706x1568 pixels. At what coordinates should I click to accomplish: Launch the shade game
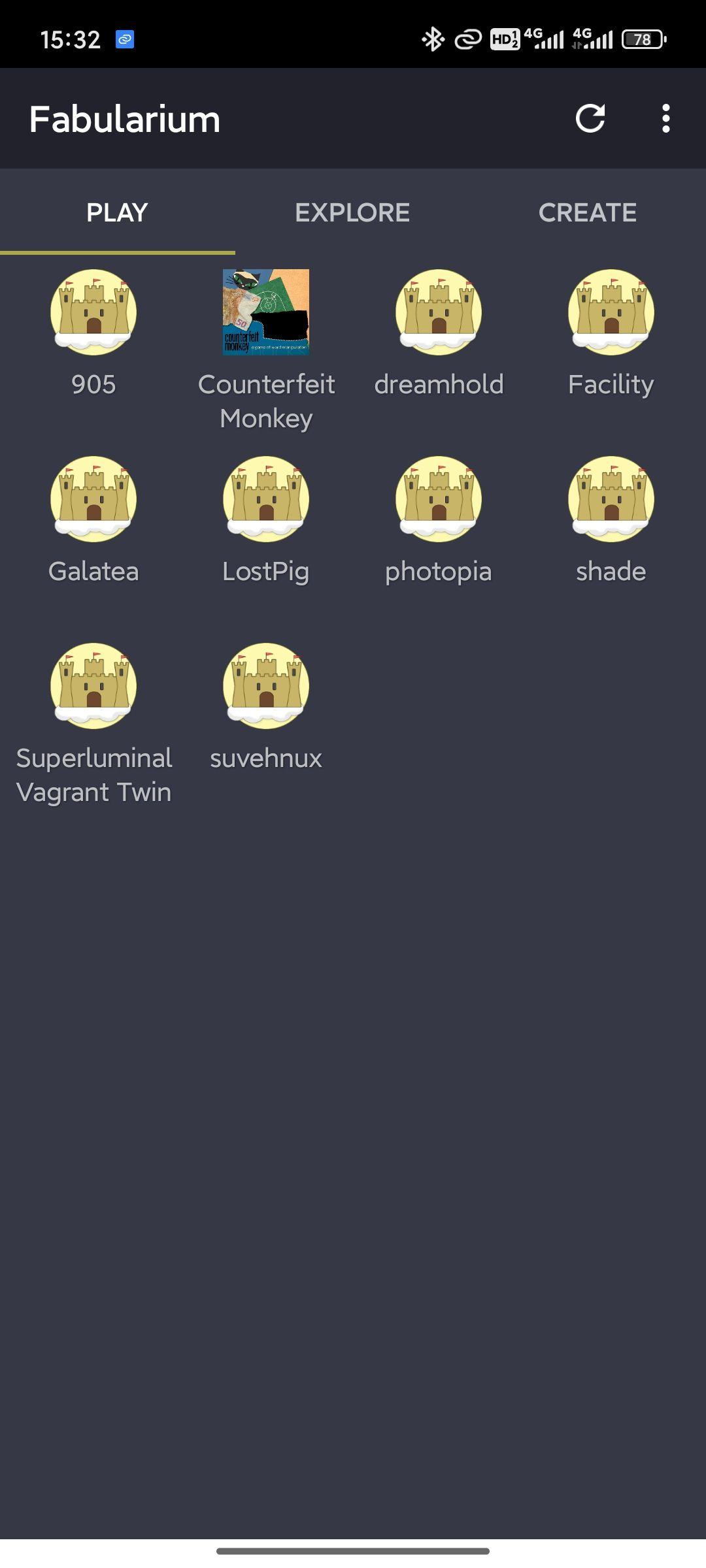611,499
